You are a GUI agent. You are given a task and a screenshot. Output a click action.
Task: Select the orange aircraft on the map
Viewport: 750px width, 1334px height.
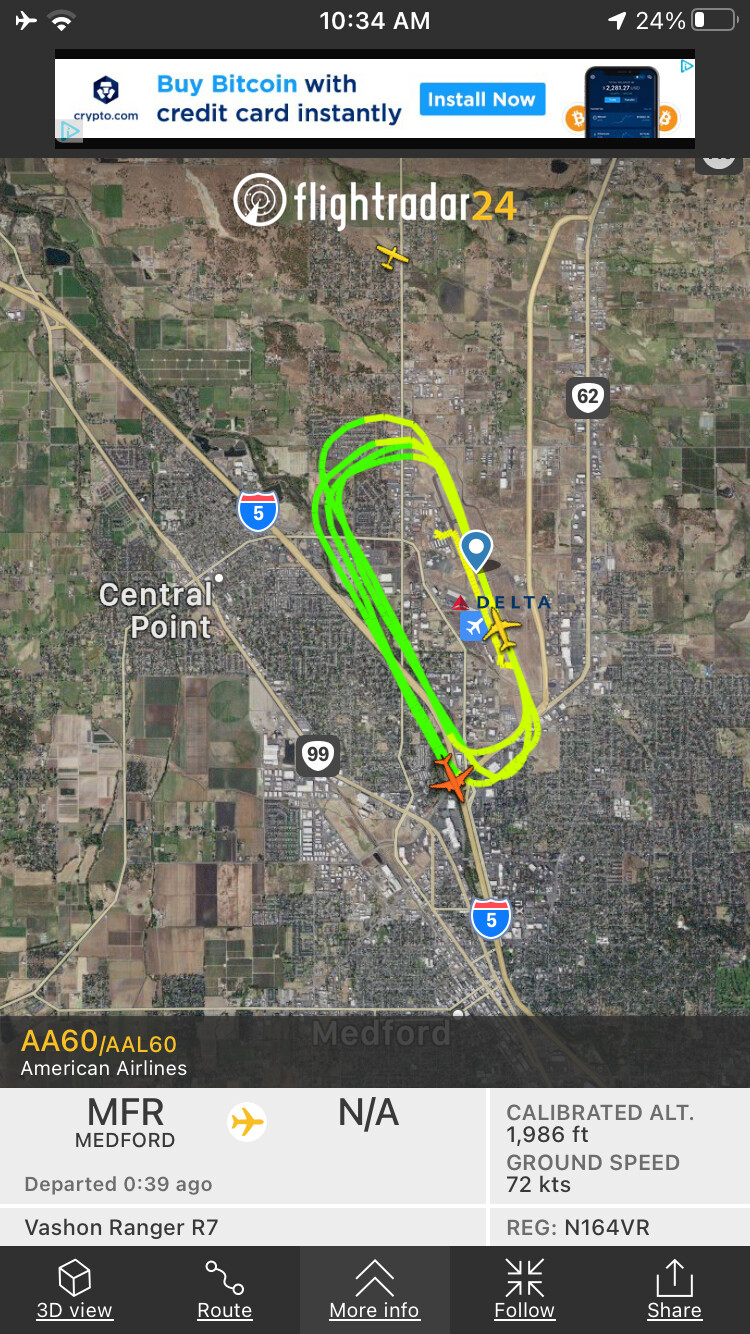[x=451, y=776]
